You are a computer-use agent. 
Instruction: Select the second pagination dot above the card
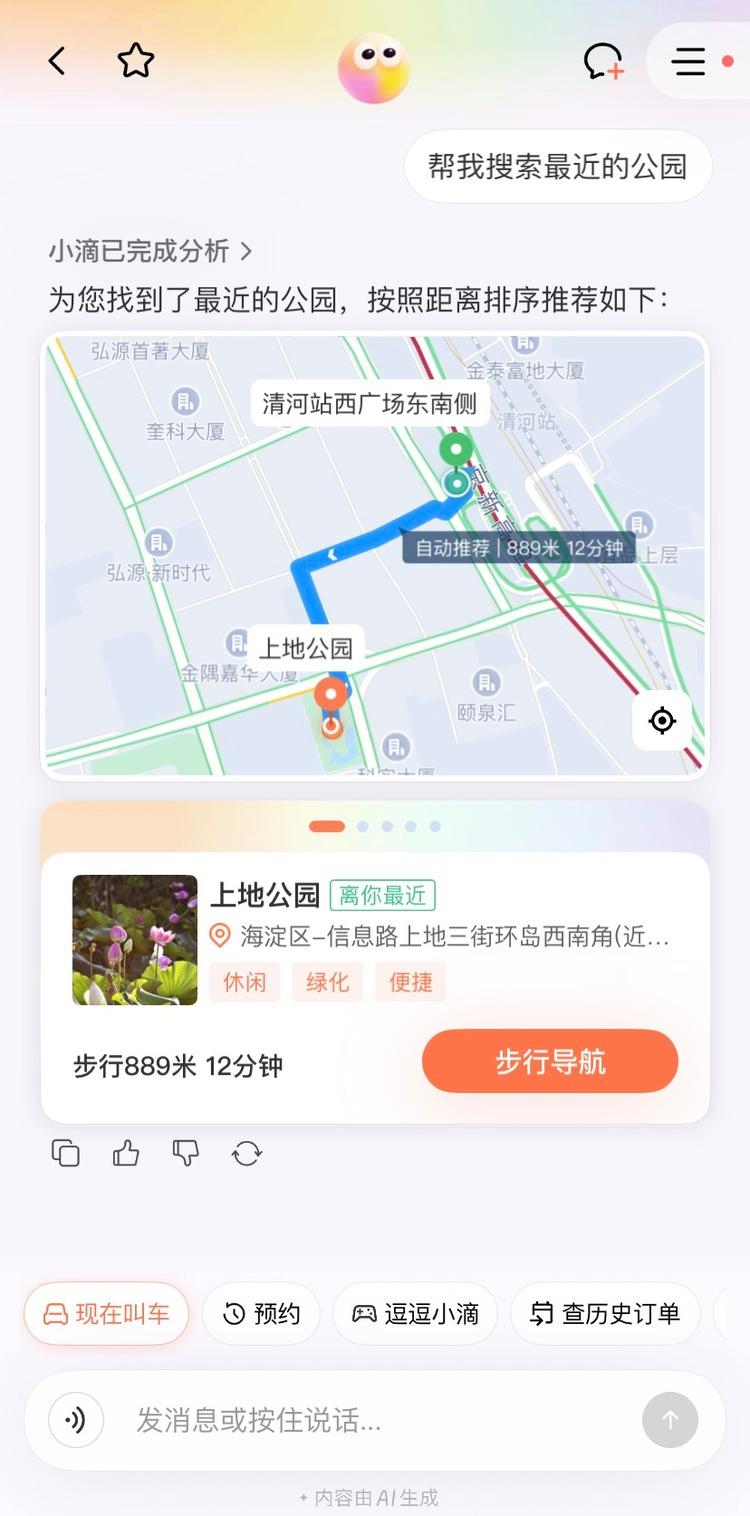pos(362,826)
